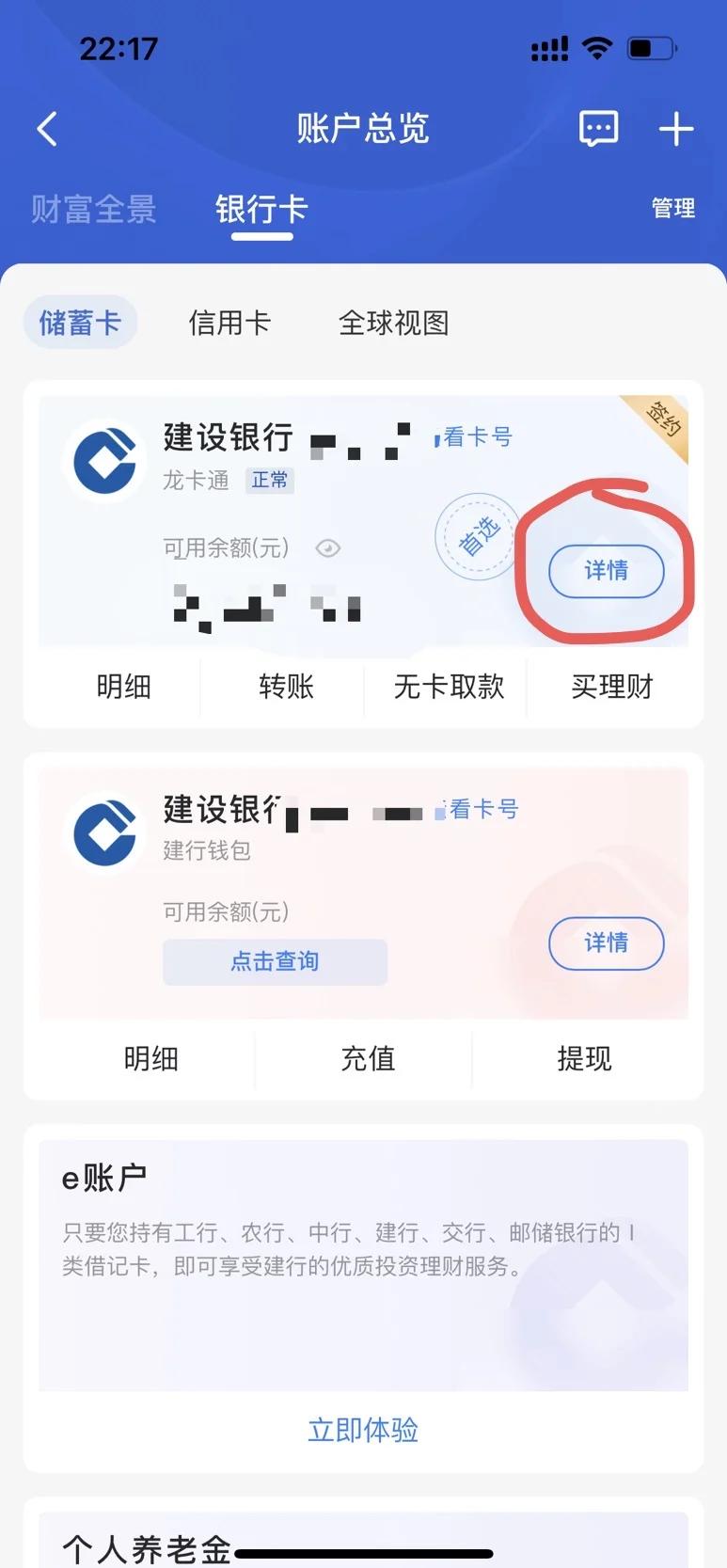Tap 立即体验 for e账户
The height and width of the screenshot is (1568, 727).
click(x=363, y=1430)
